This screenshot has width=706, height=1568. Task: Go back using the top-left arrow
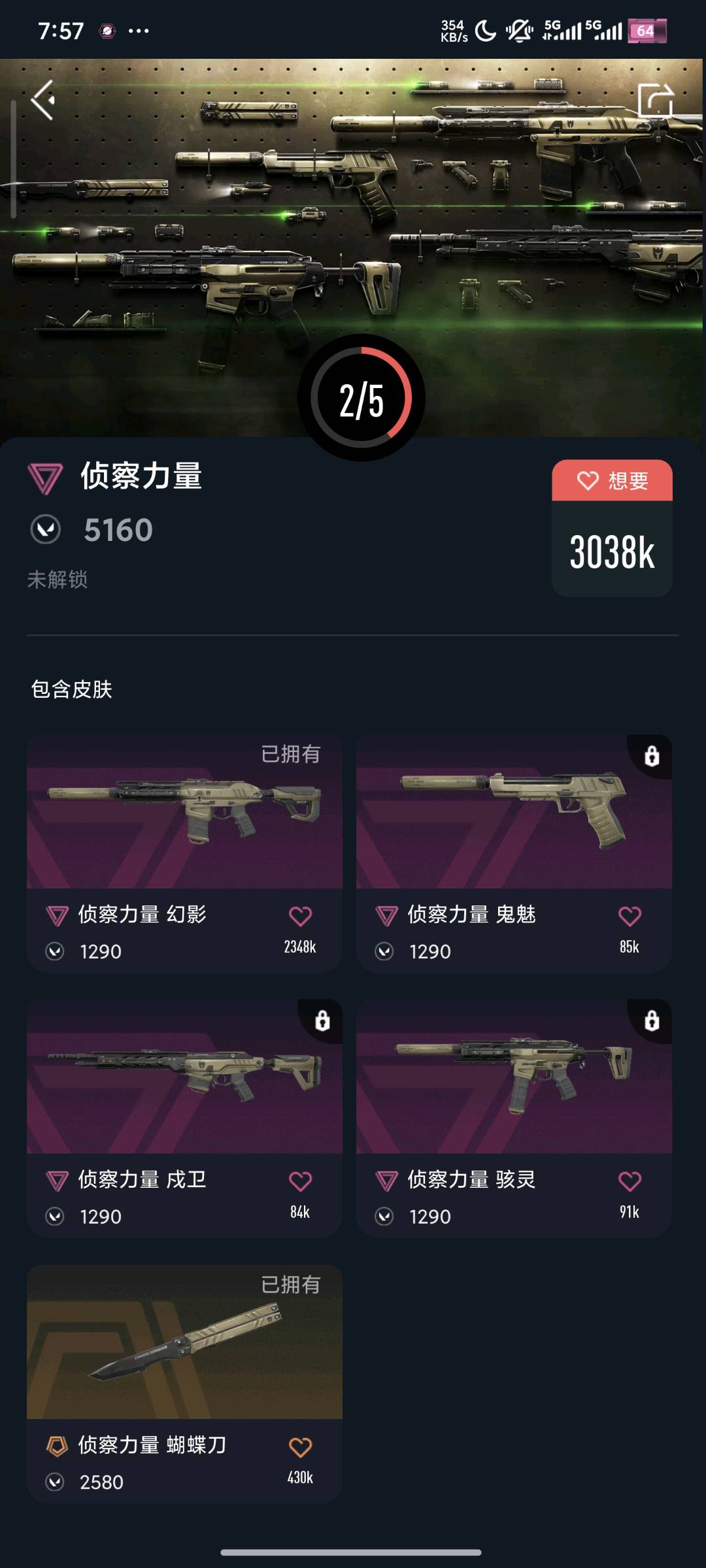coord(43,101)
